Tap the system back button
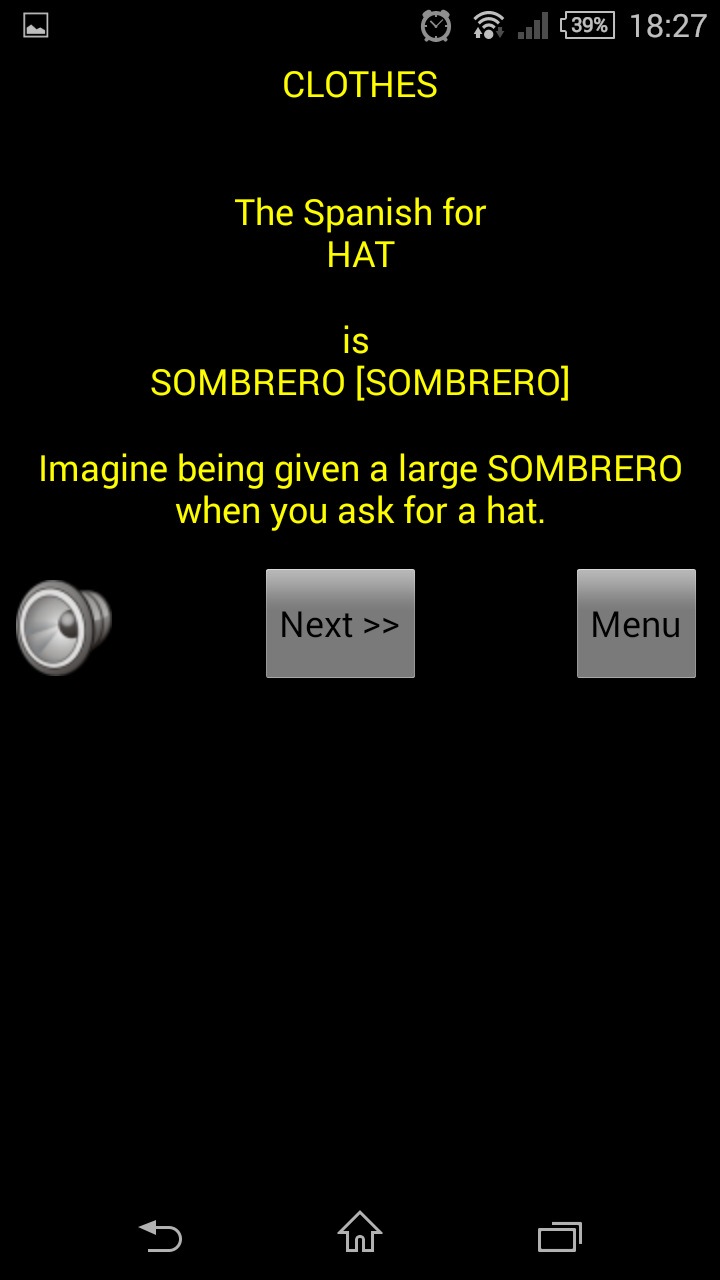This screenshot has width=720, height=1280. 160,1236
